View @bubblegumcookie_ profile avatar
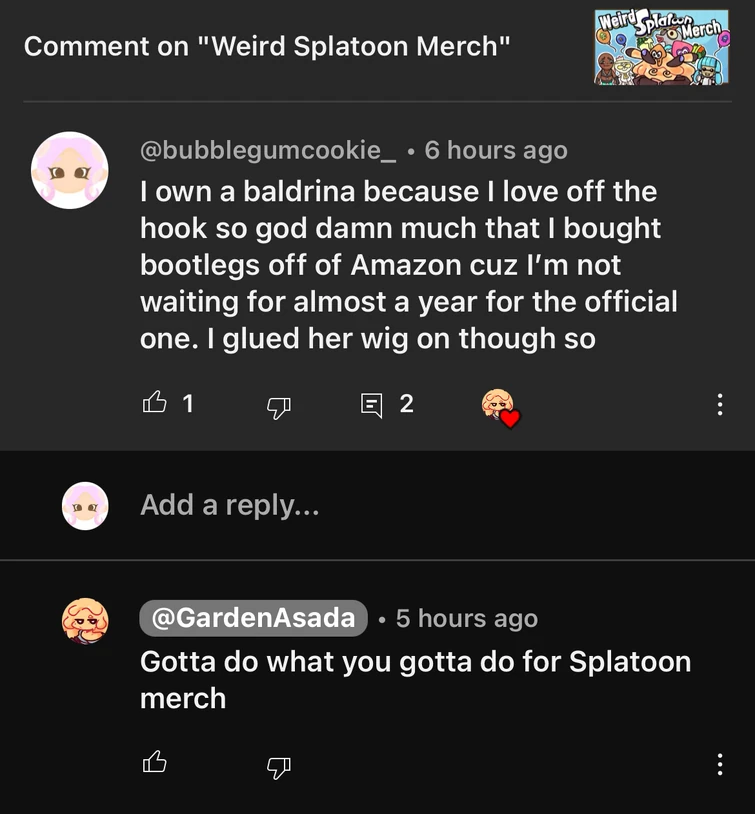This screenshot has width=755, height=814. click(69, 170)
